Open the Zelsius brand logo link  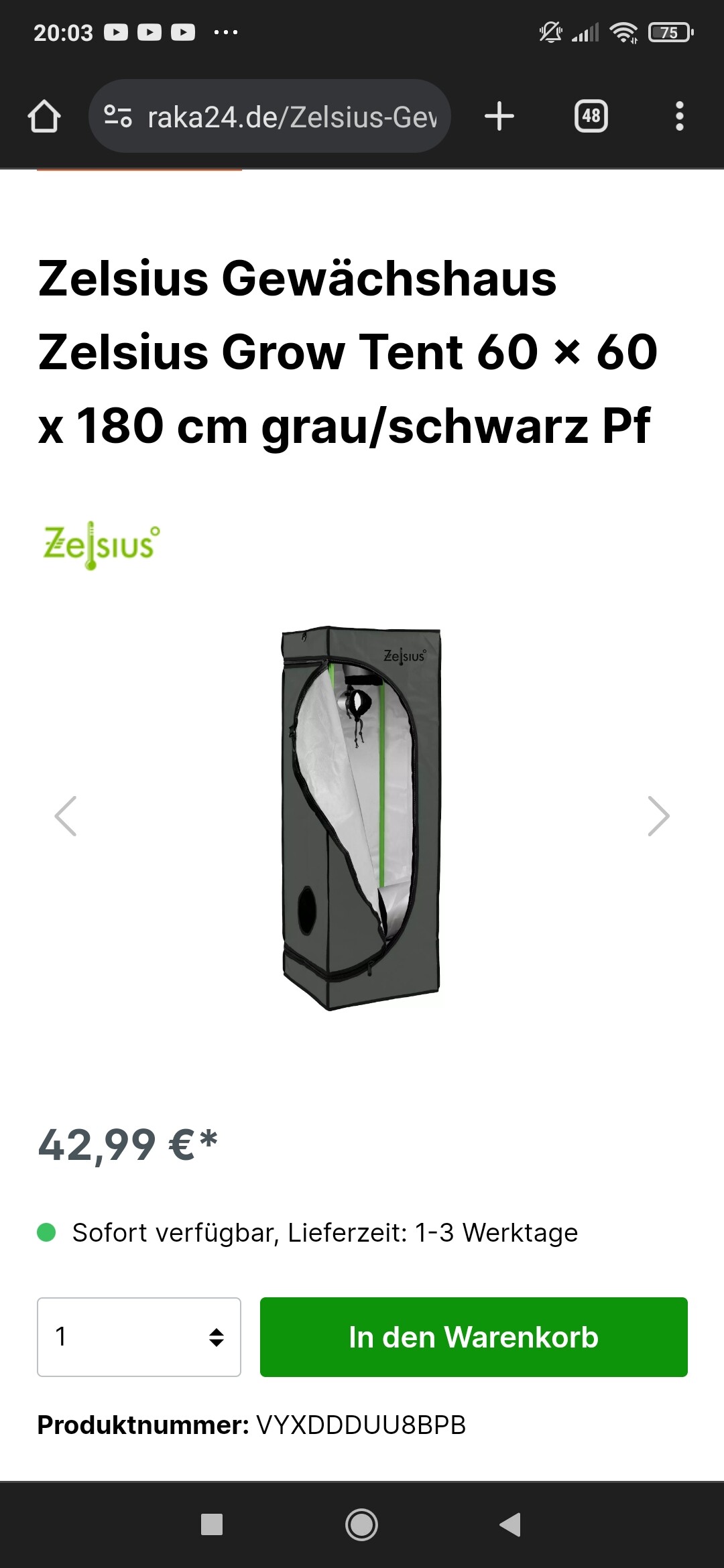(x=101, y=545)
